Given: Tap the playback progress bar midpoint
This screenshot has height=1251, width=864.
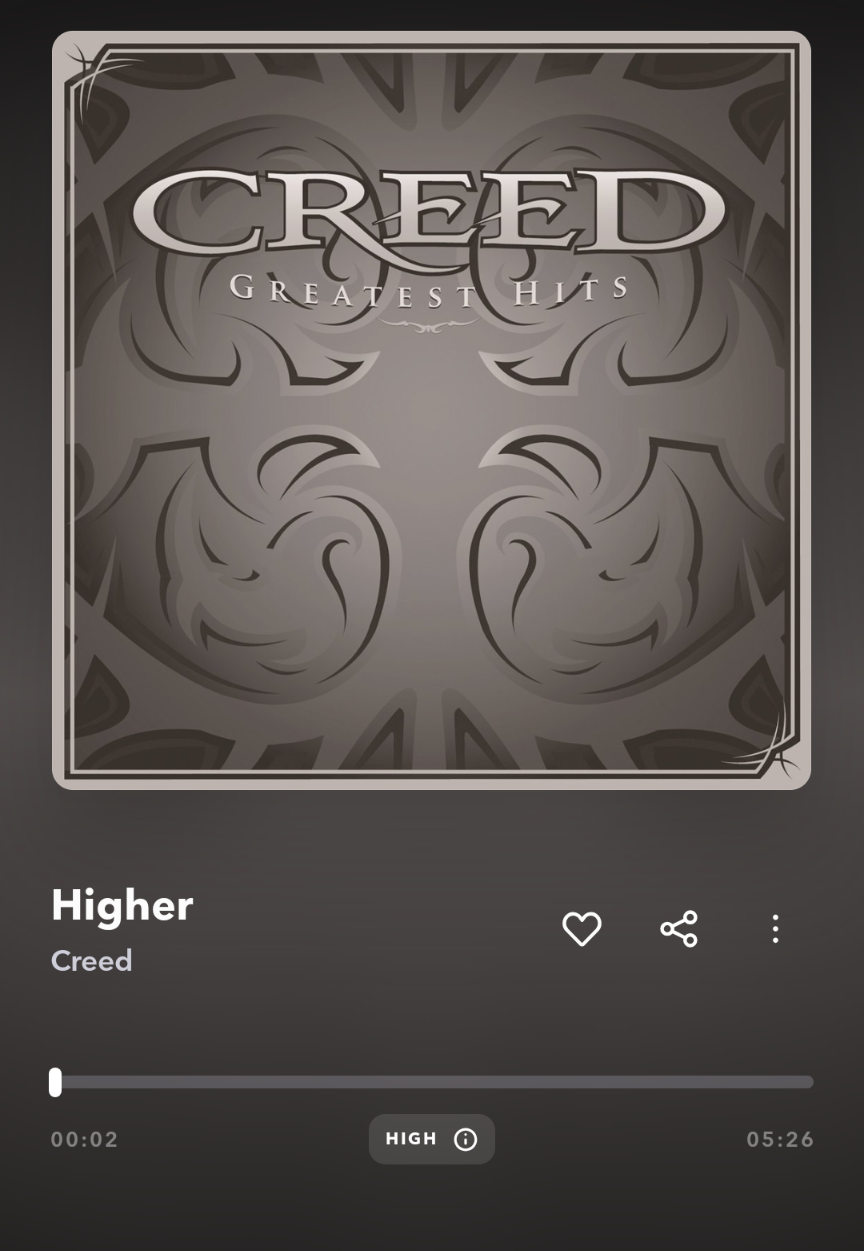Looking at the screenshot, I should [432, 1082].
